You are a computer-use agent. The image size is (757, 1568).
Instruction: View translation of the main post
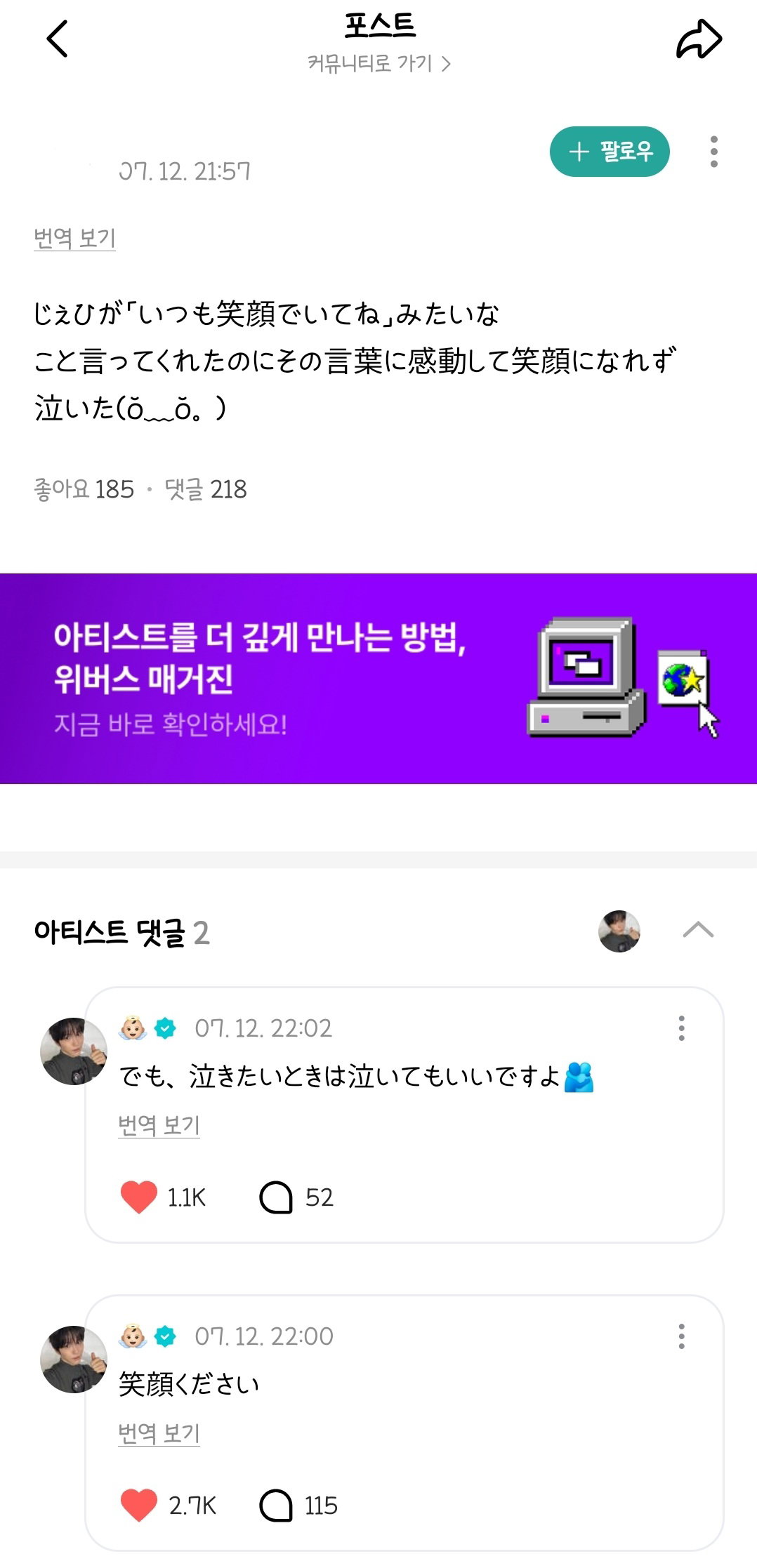(x=74, y=239)
